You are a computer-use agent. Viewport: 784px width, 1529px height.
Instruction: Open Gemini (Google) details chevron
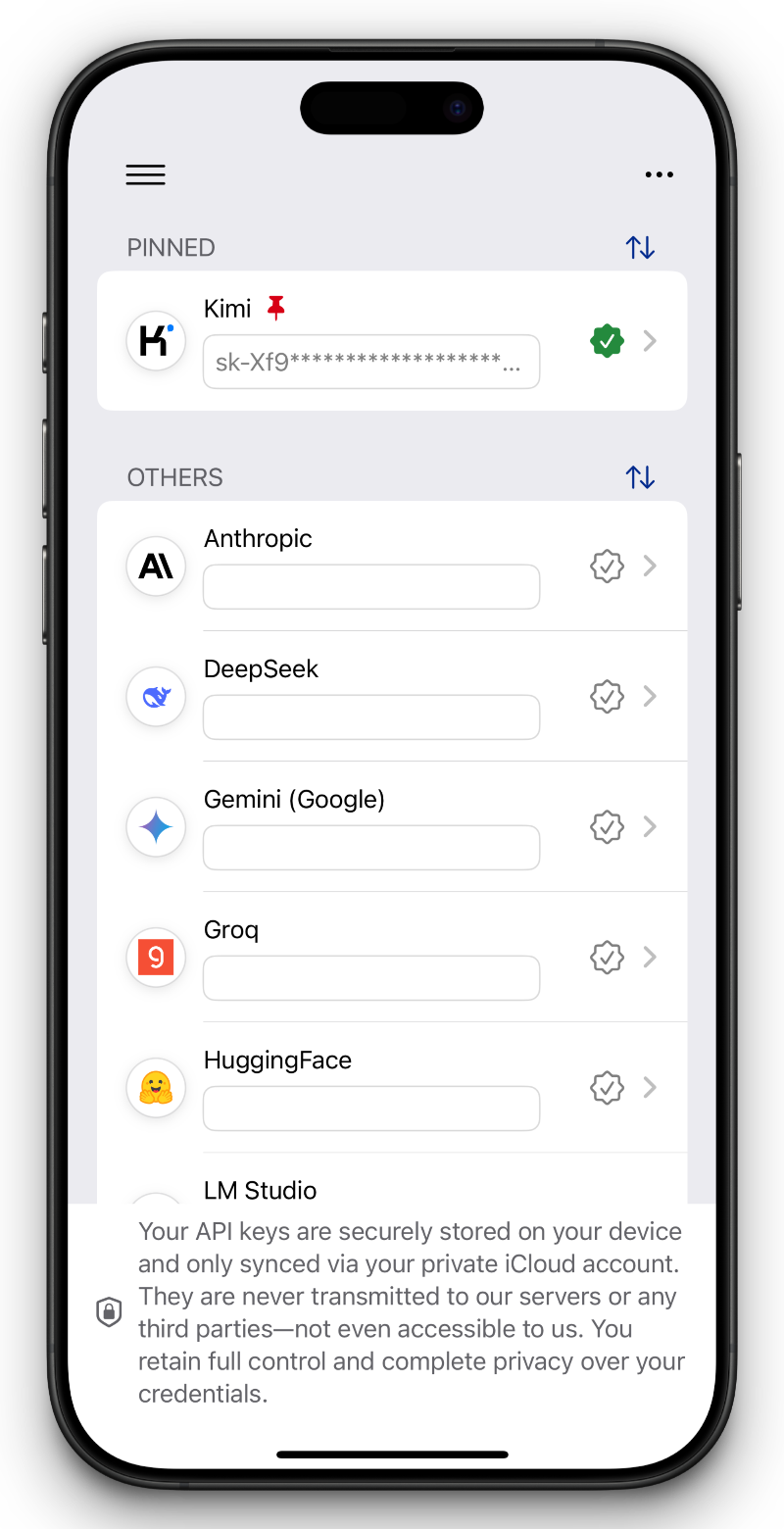point(650,826)
